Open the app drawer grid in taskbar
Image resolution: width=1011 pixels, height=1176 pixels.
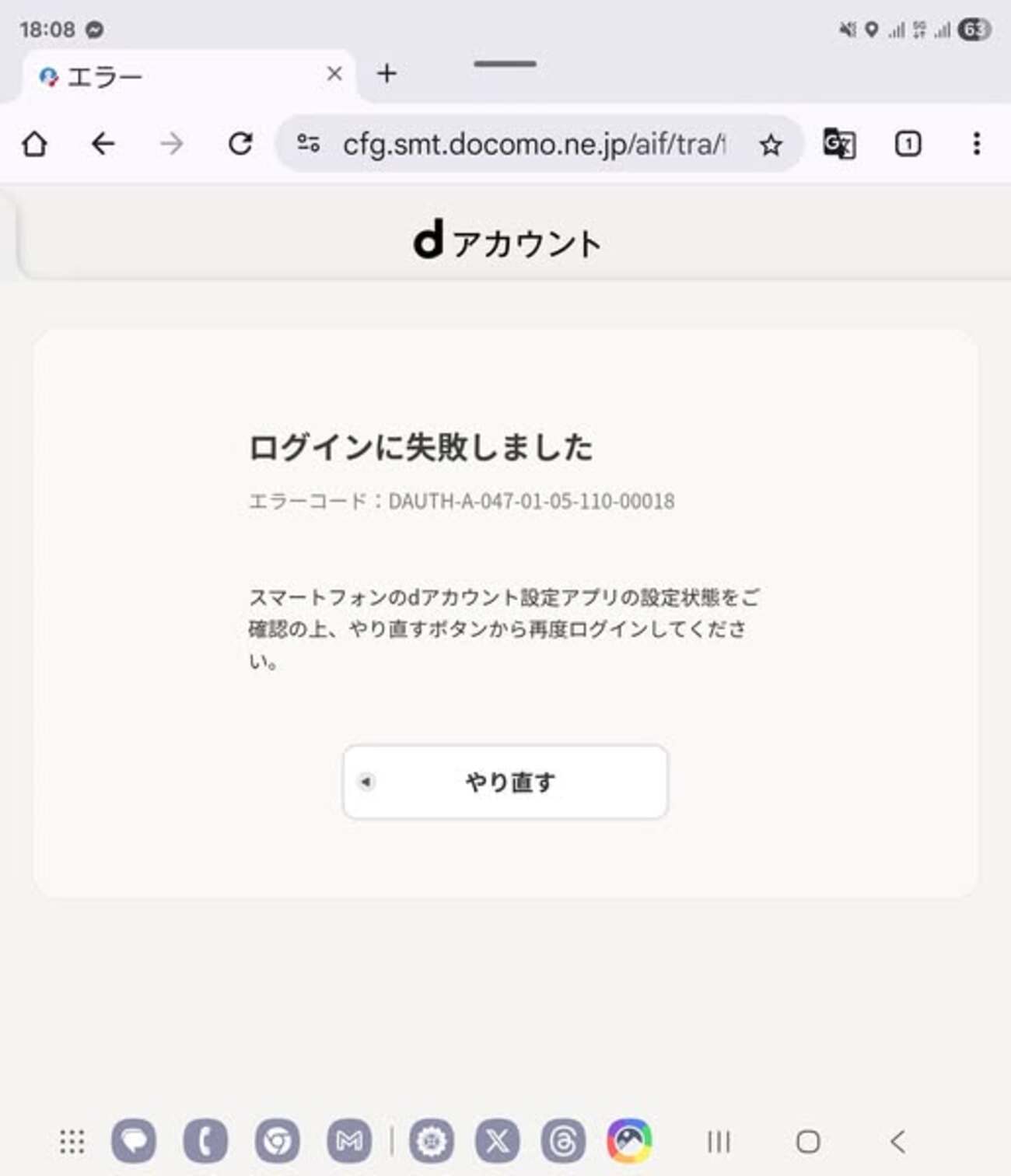pyautogui.click(x=72, y=1142)
